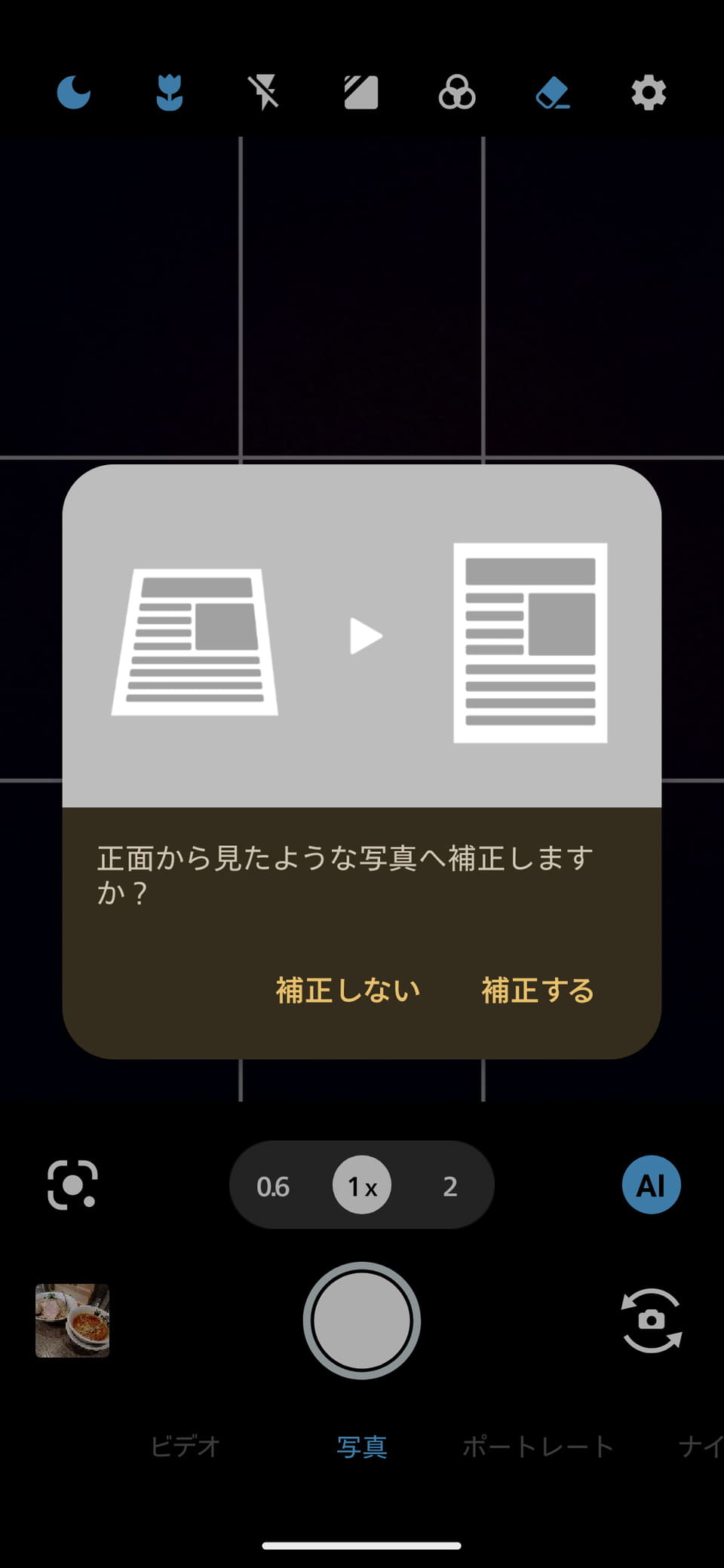Flip to the other camera
724x1568 pixels.
click(x=652, y=1321)
